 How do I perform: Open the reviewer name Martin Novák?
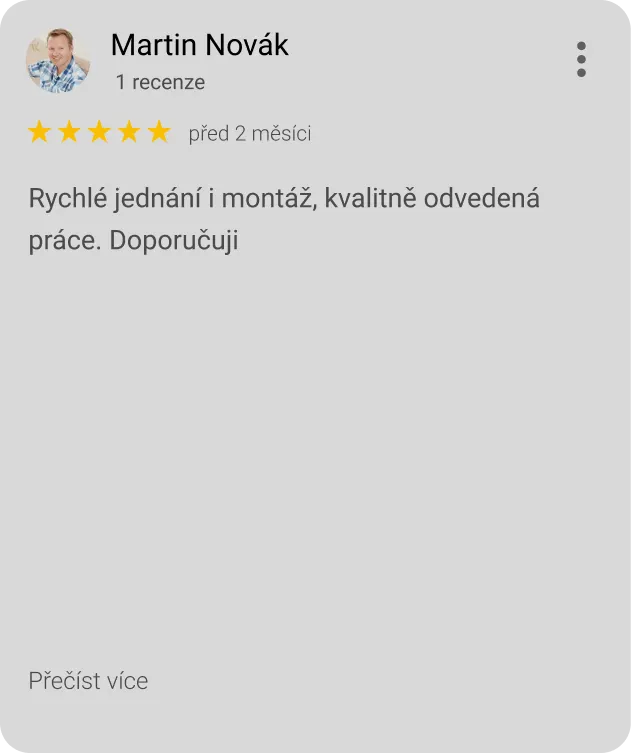199,45
